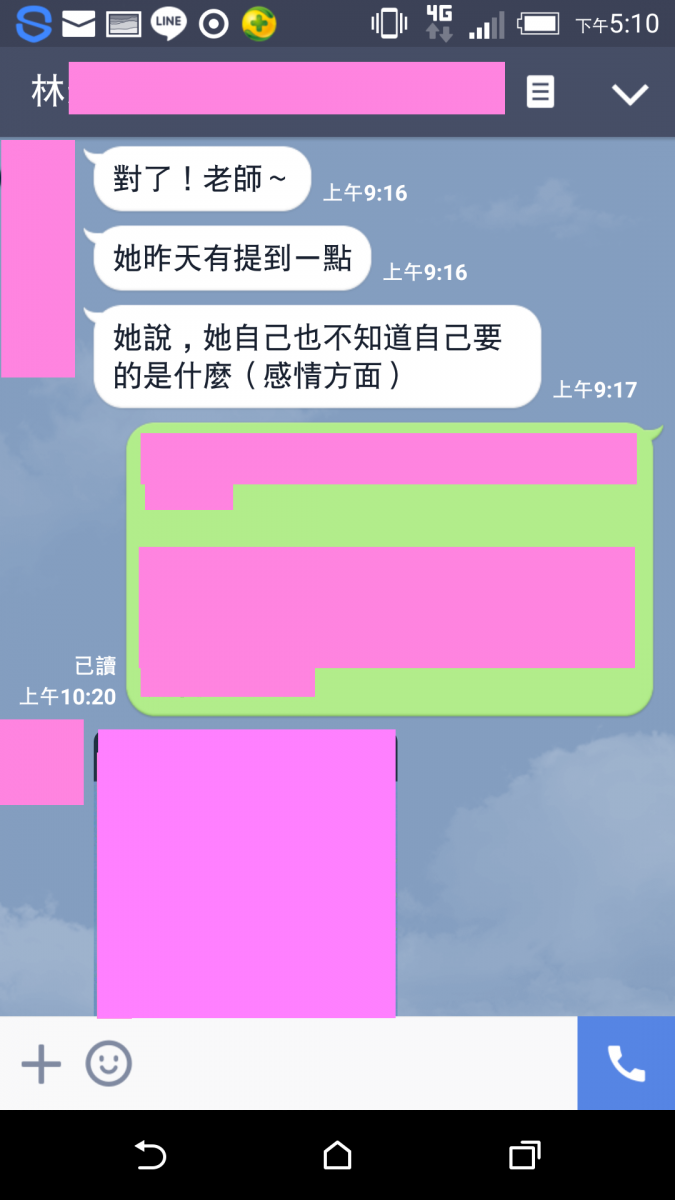Go to the home screen
675x1200 pixels.
point(337,1156)
